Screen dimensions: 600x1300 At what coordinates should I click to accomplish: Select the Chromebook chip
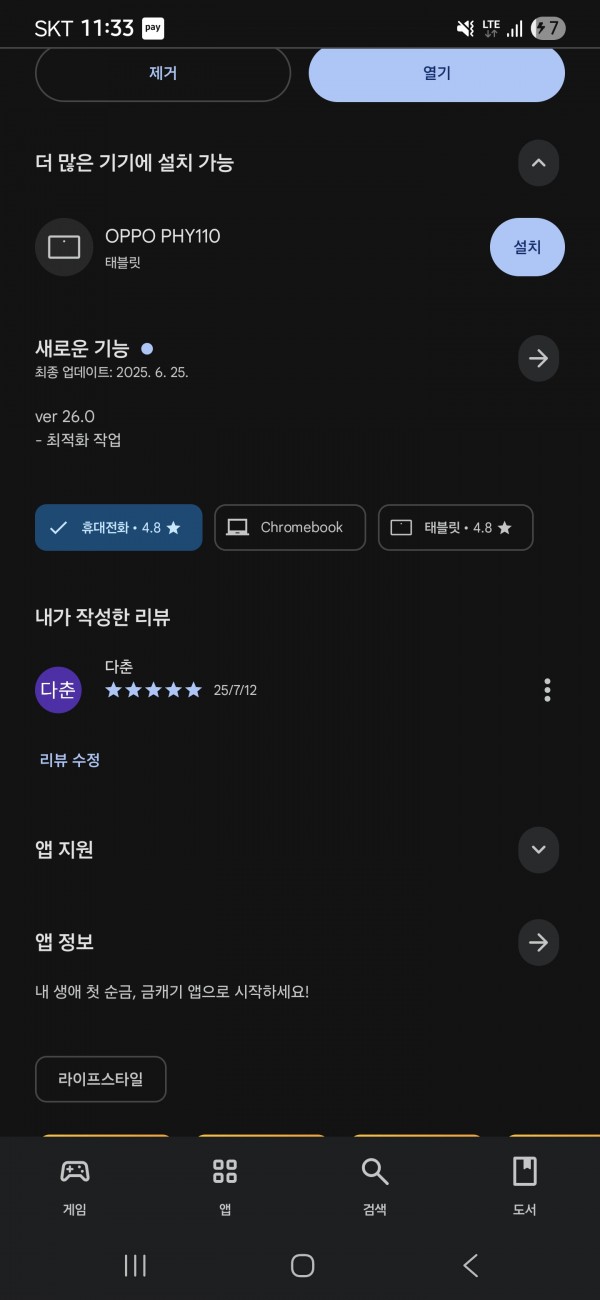point(290,527)
